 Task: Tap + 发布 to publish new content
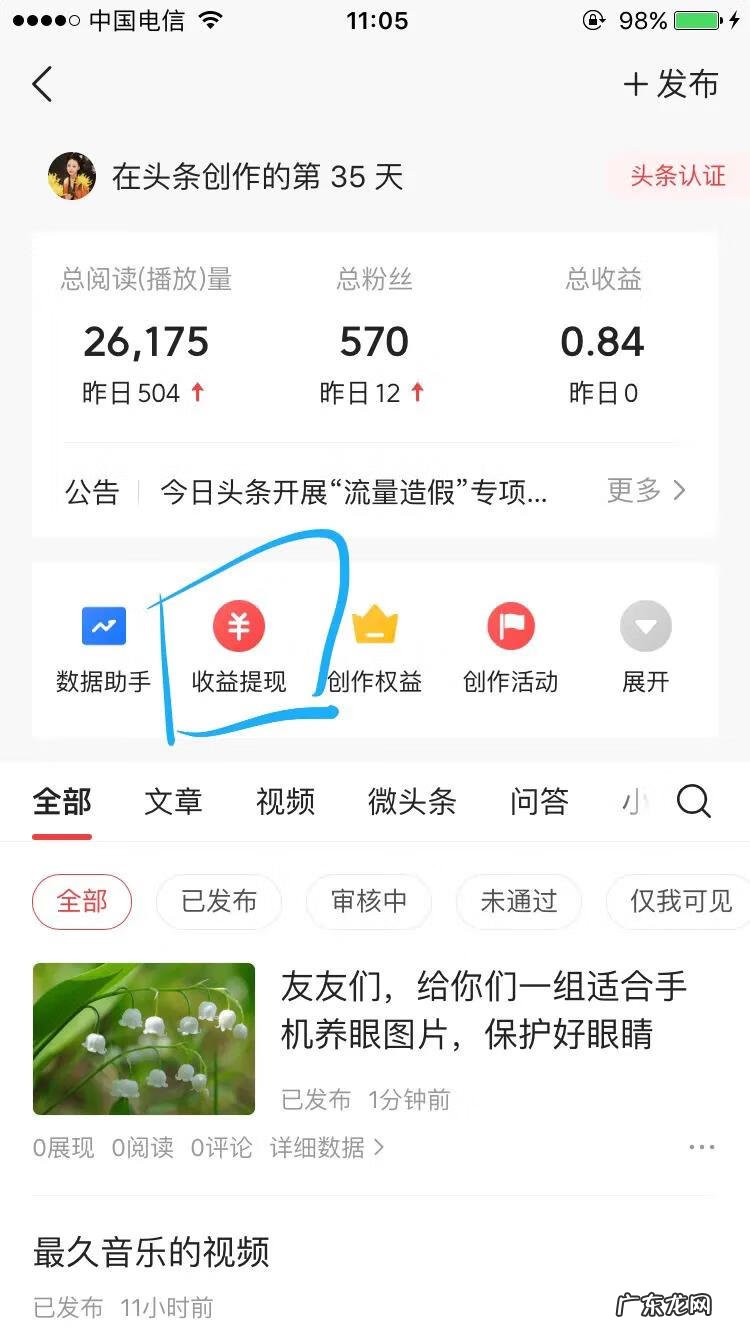click(x=671, y=84)
